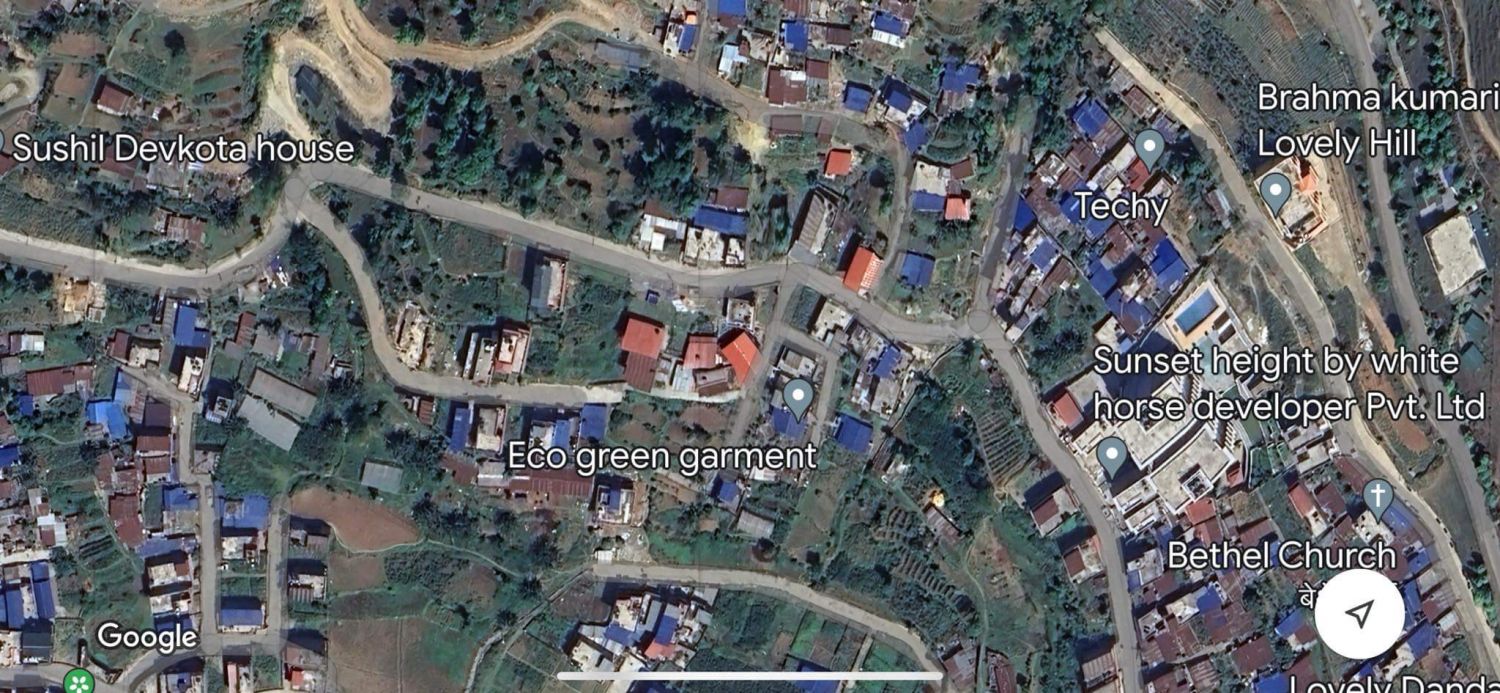Open the Techy place pin
Viewport: 1500px width, 693px height.
1149,147
